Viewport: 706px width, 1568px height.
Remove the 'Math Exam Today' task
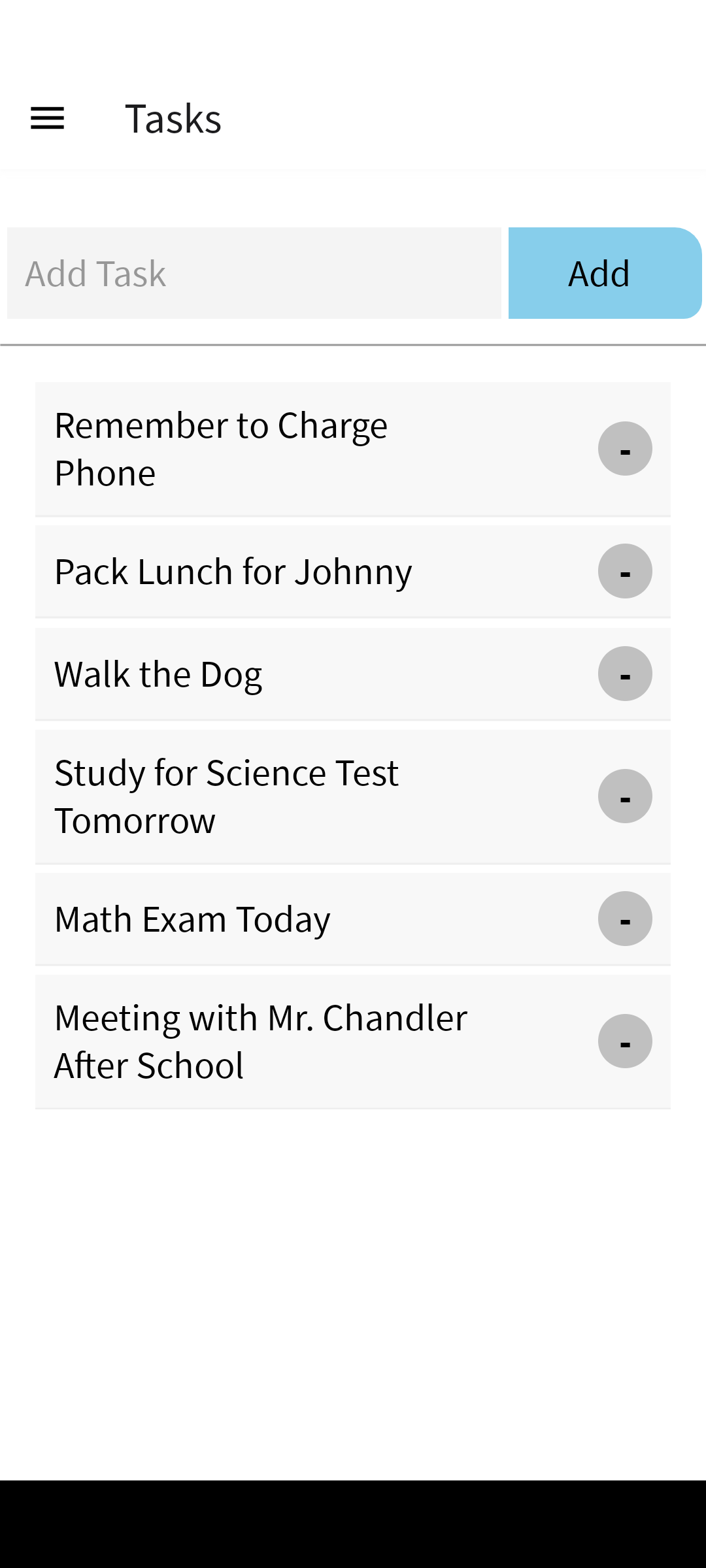click(x=624, y=919)
